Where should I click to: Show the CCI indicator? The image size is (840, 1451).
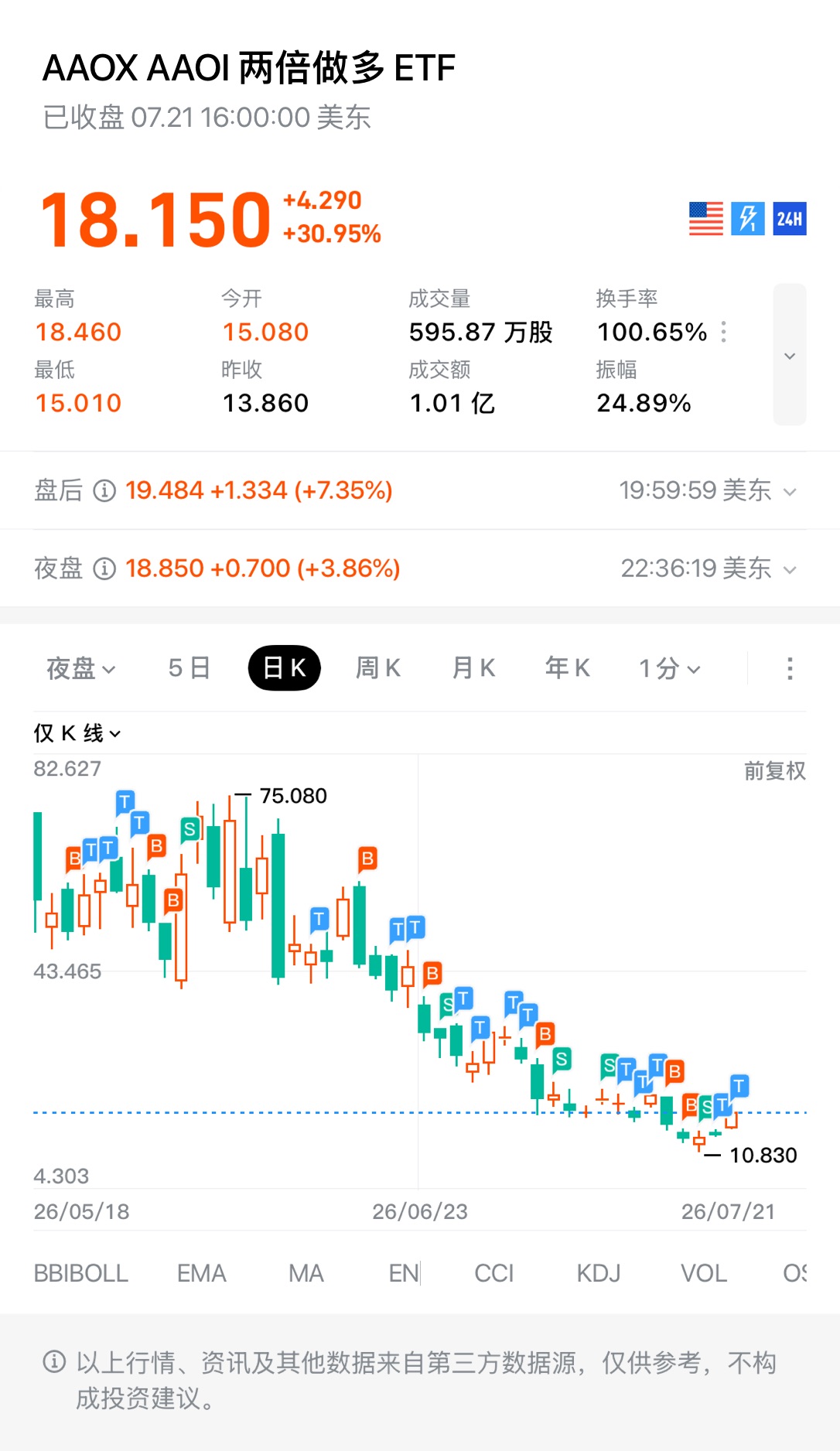[494, 1273]
